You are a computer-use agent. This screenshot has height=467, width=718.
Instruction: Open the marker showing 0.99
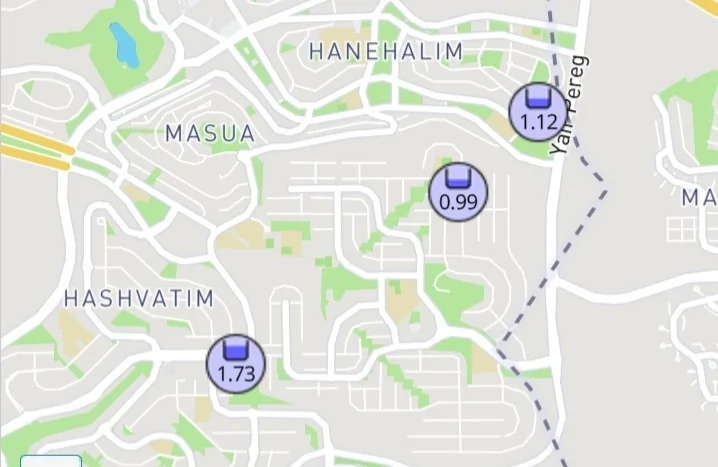458,190
